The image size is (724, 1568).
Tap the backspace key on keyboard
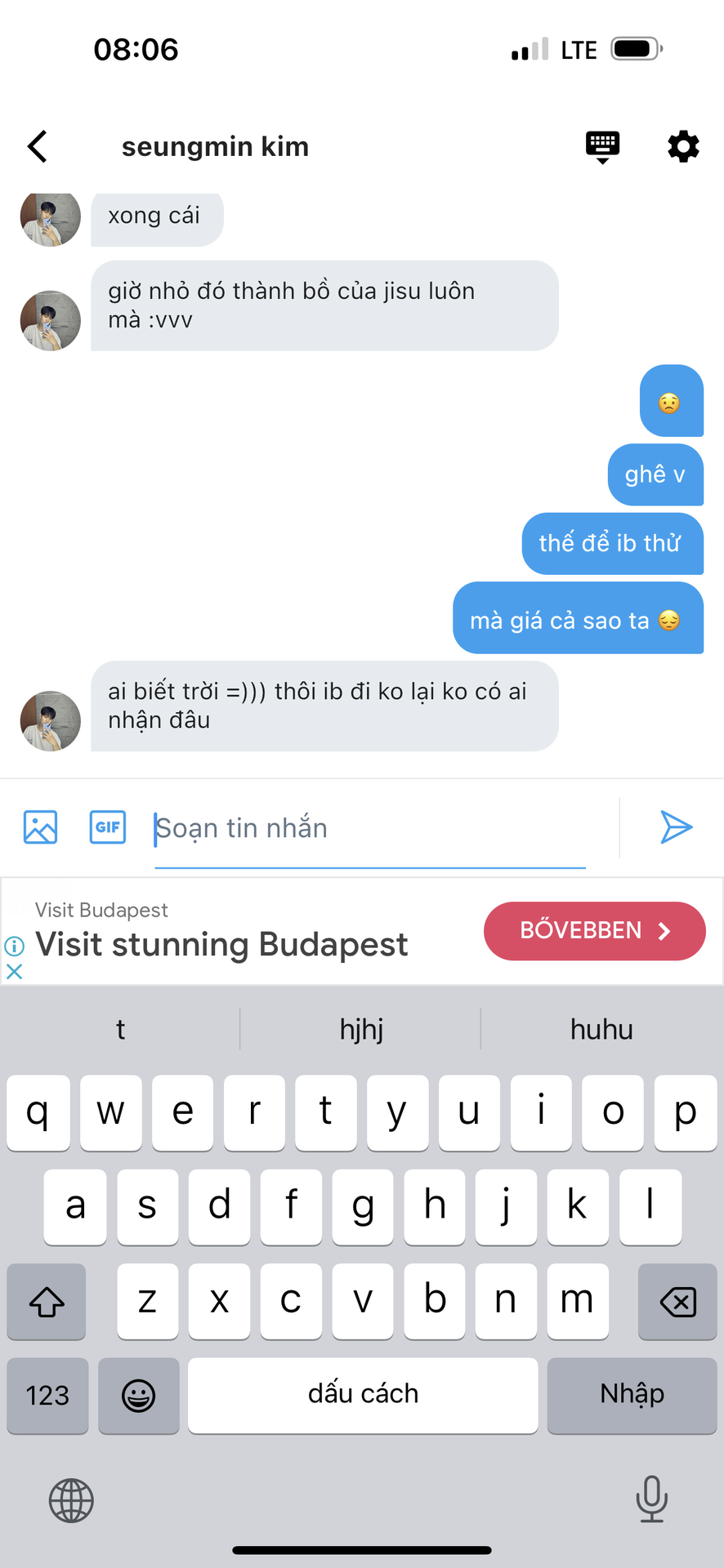click(677, 1302)
